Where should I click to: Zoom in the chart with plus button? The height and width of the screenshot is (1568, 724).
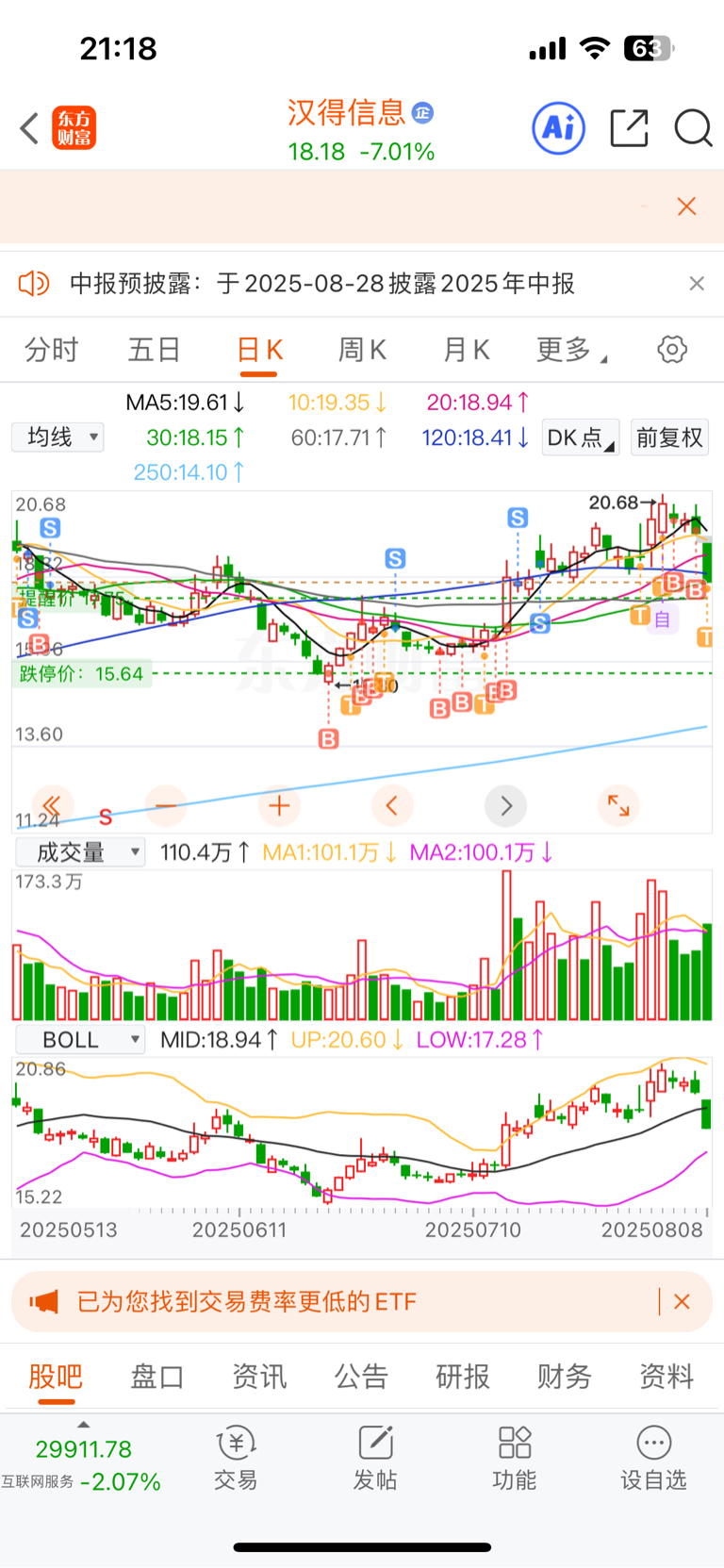tap(279, 805)
